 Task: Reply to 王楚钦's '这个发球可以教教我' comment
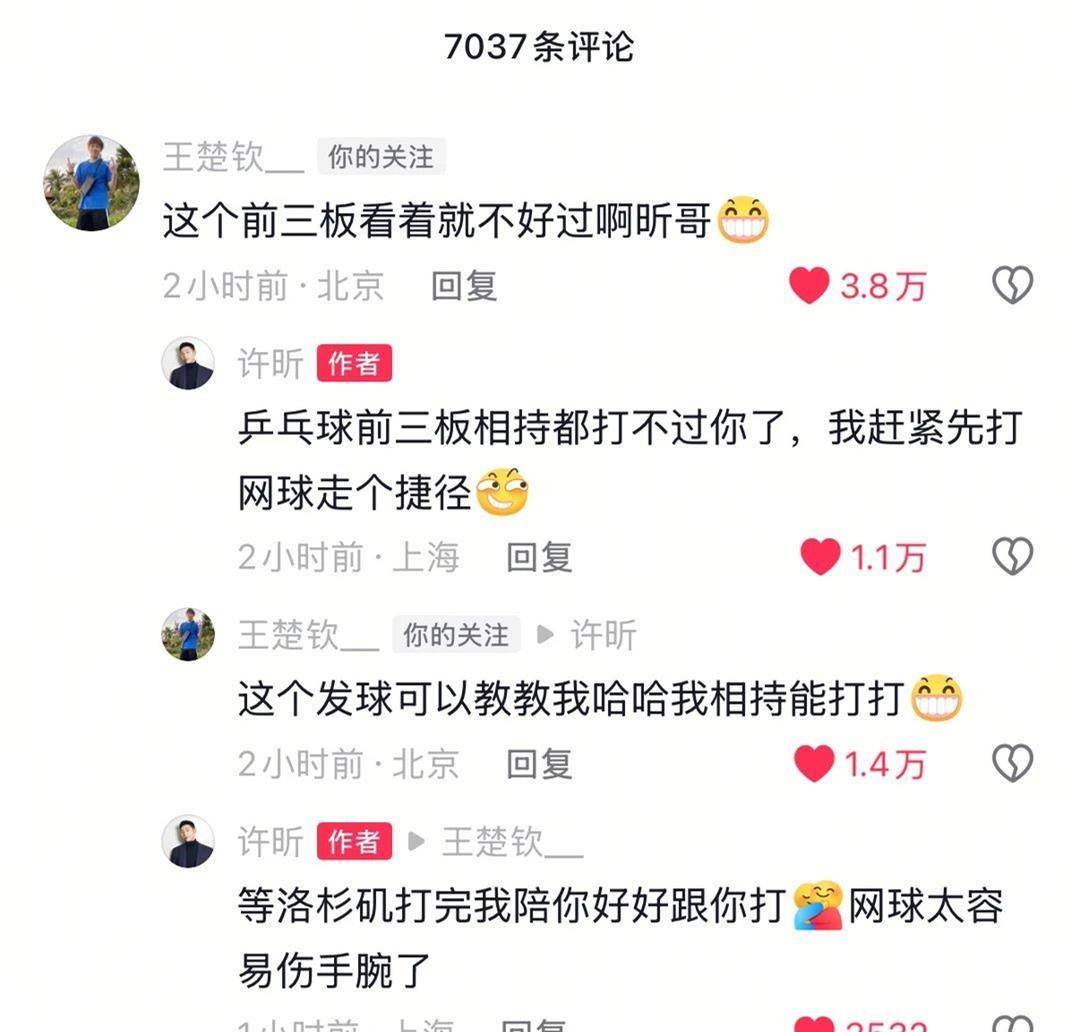click(x=539, y=764)
